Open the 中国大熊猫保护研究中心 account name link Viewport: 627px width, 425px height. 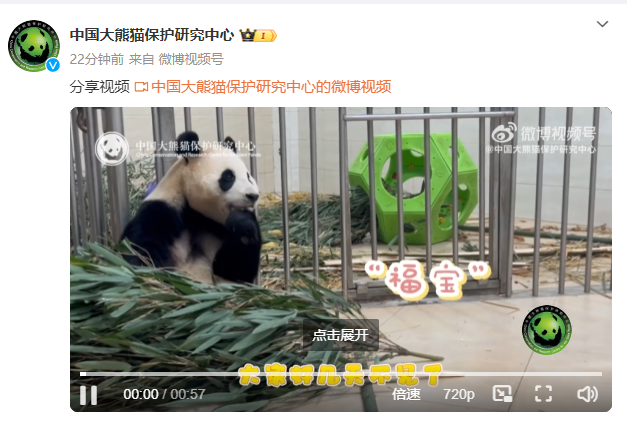[152, 35]
